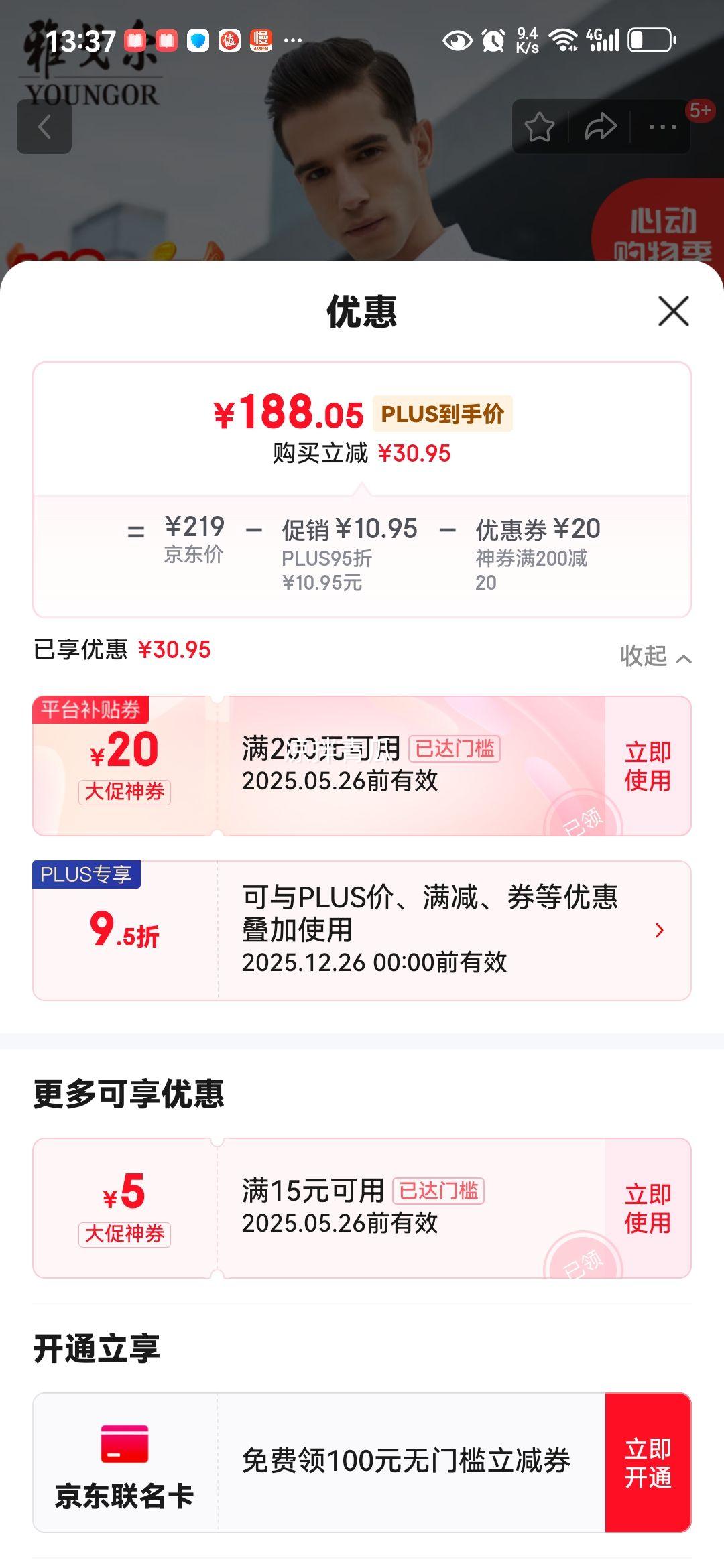The width and height of the screenshot is (724, 1568).
Task: Close the 优惠 discount sheet
Action: 673,312
